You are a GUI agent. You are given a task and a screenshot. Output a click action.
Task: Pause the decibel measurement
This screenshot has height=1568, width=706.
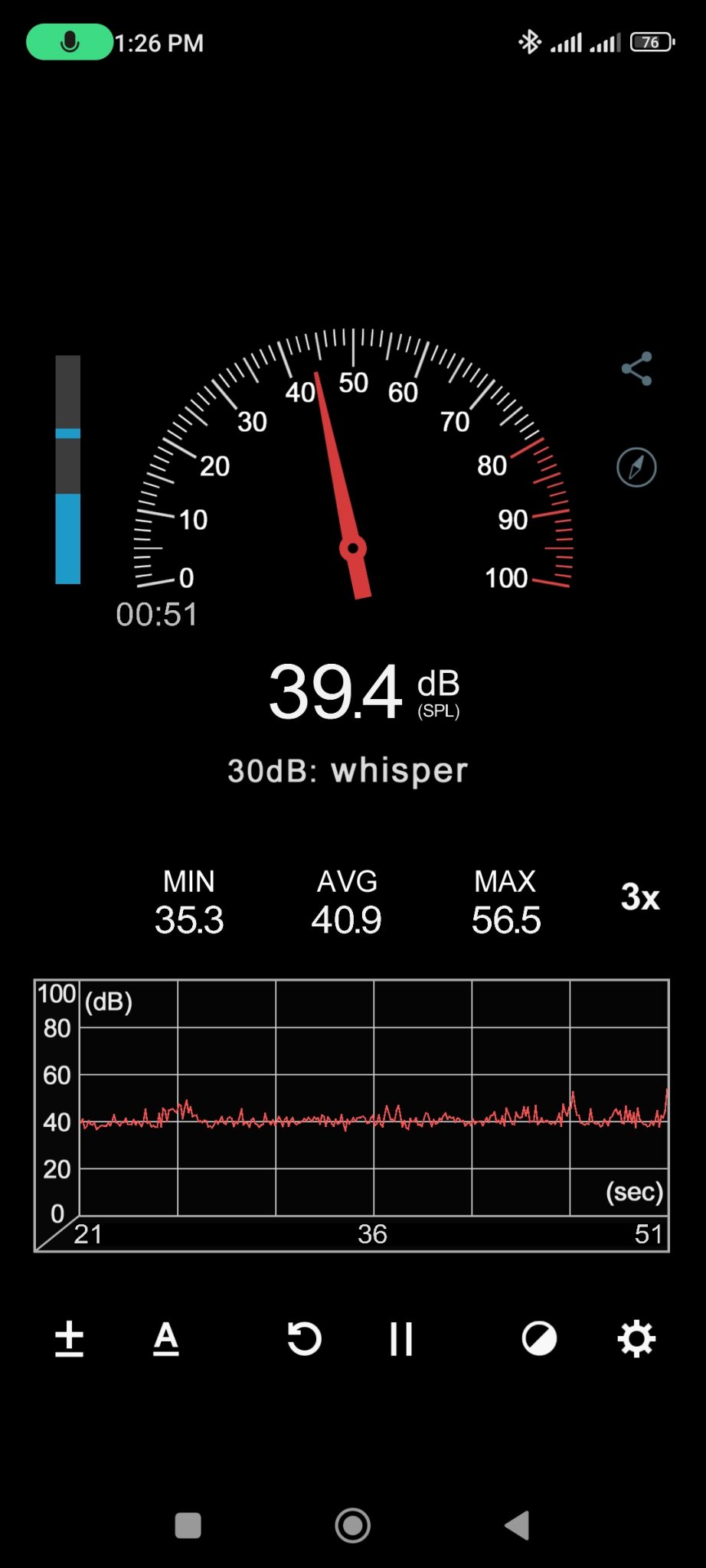click(x=401, y=1339)
